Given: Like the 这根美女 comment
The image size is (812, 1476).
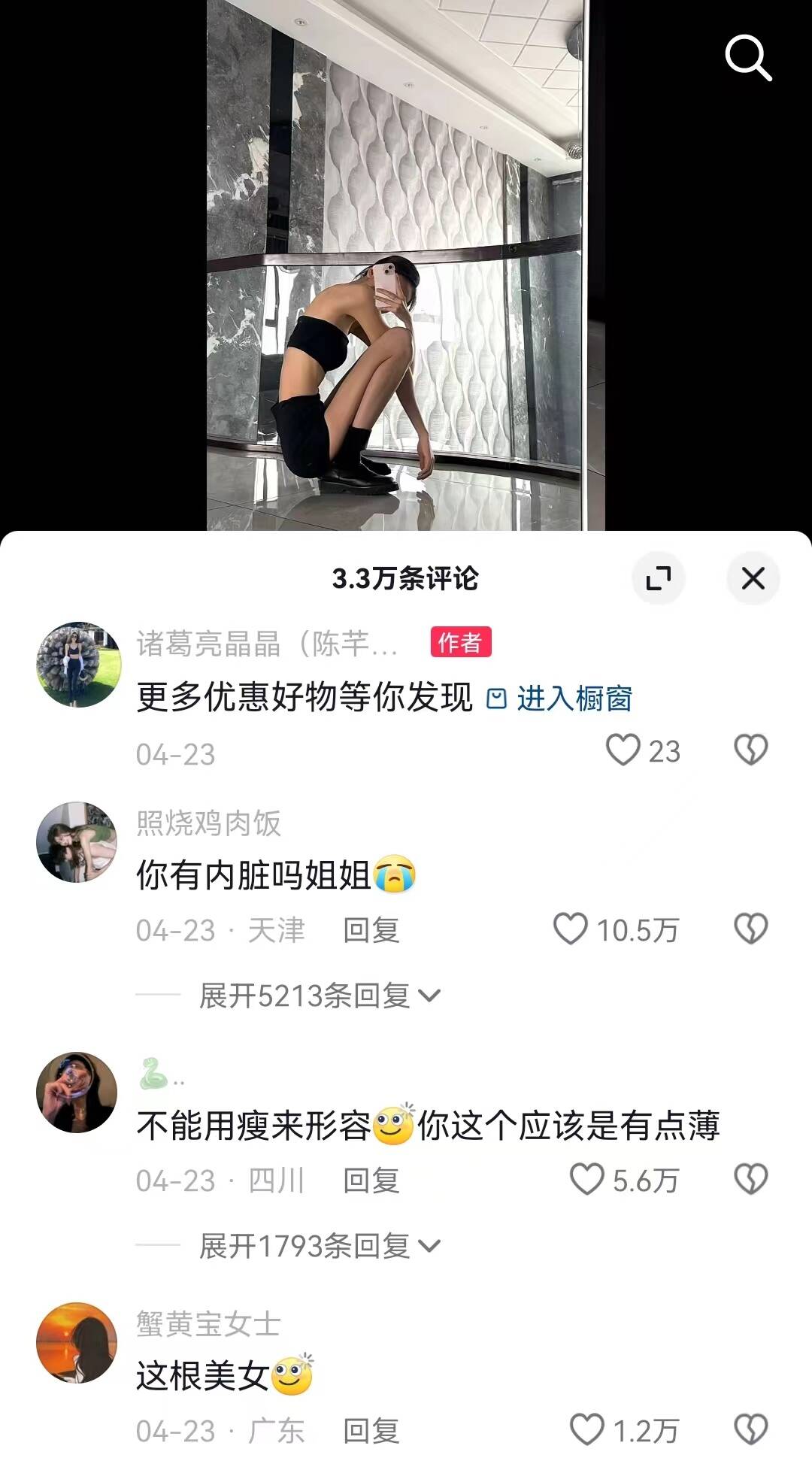Looking at the screenshot, I should (x=587, y=1430).
